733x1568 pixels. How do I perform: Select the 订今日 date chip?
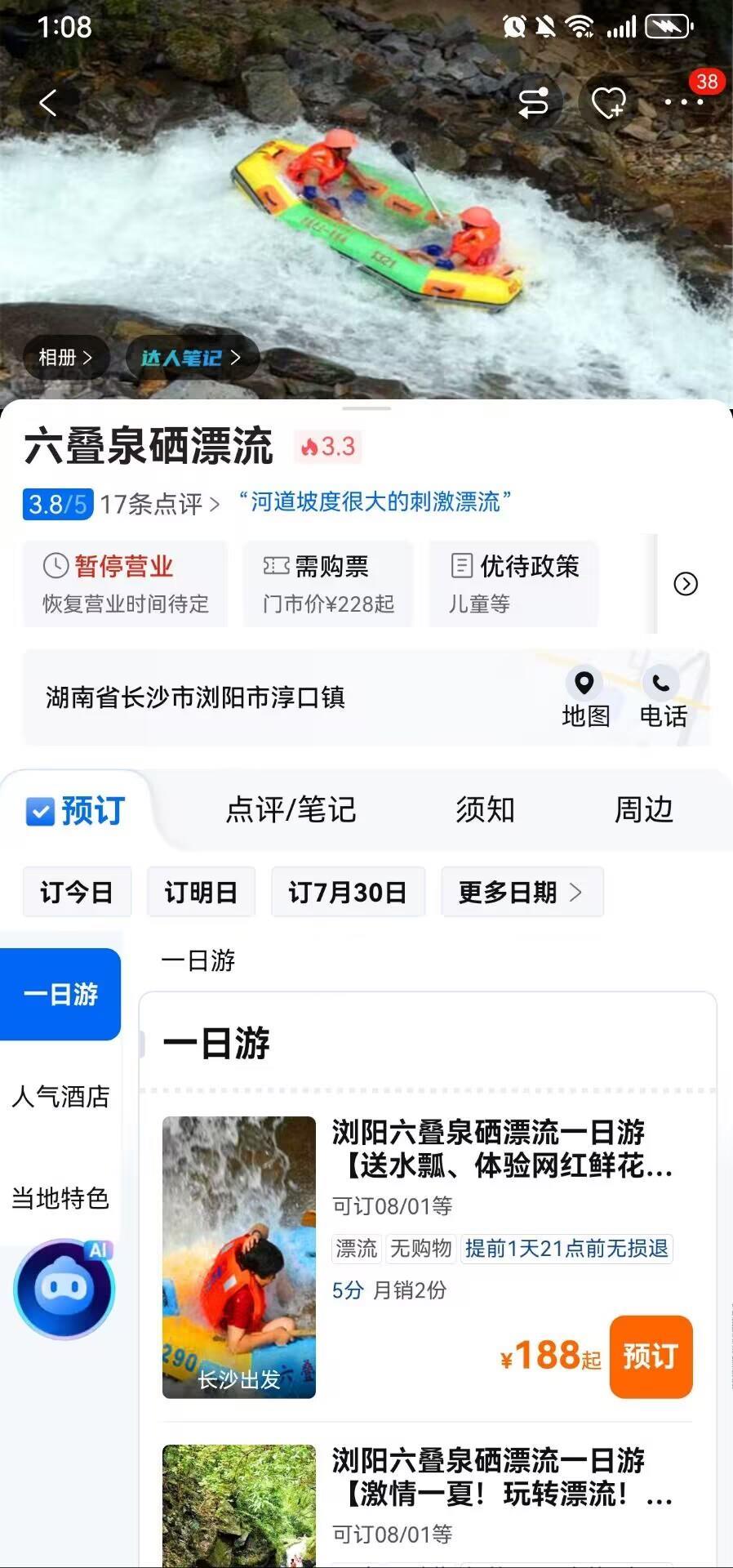[x=77, y=892]
